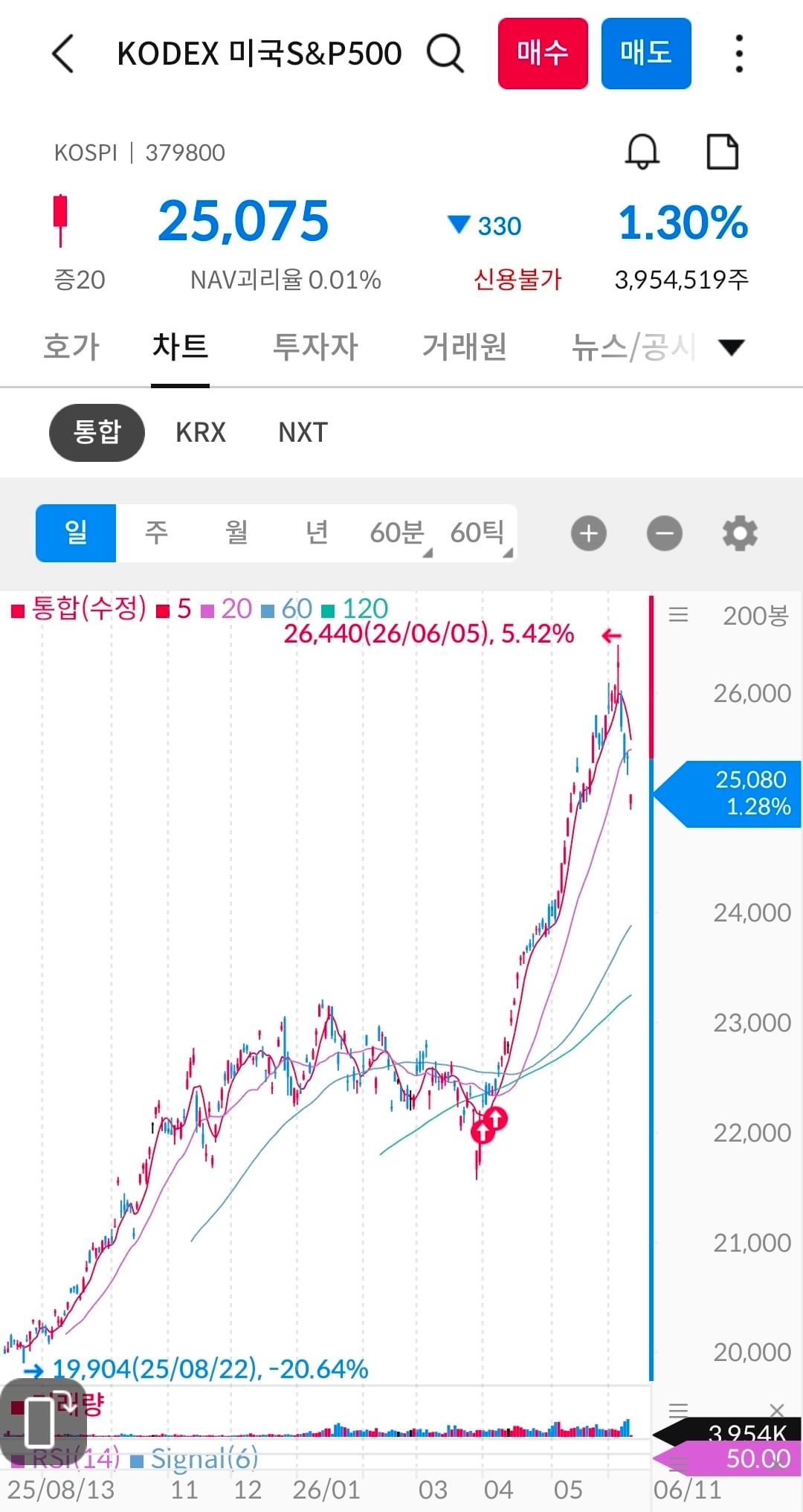
Task: Zoom out chart with minus button
Action: [665, 533]
